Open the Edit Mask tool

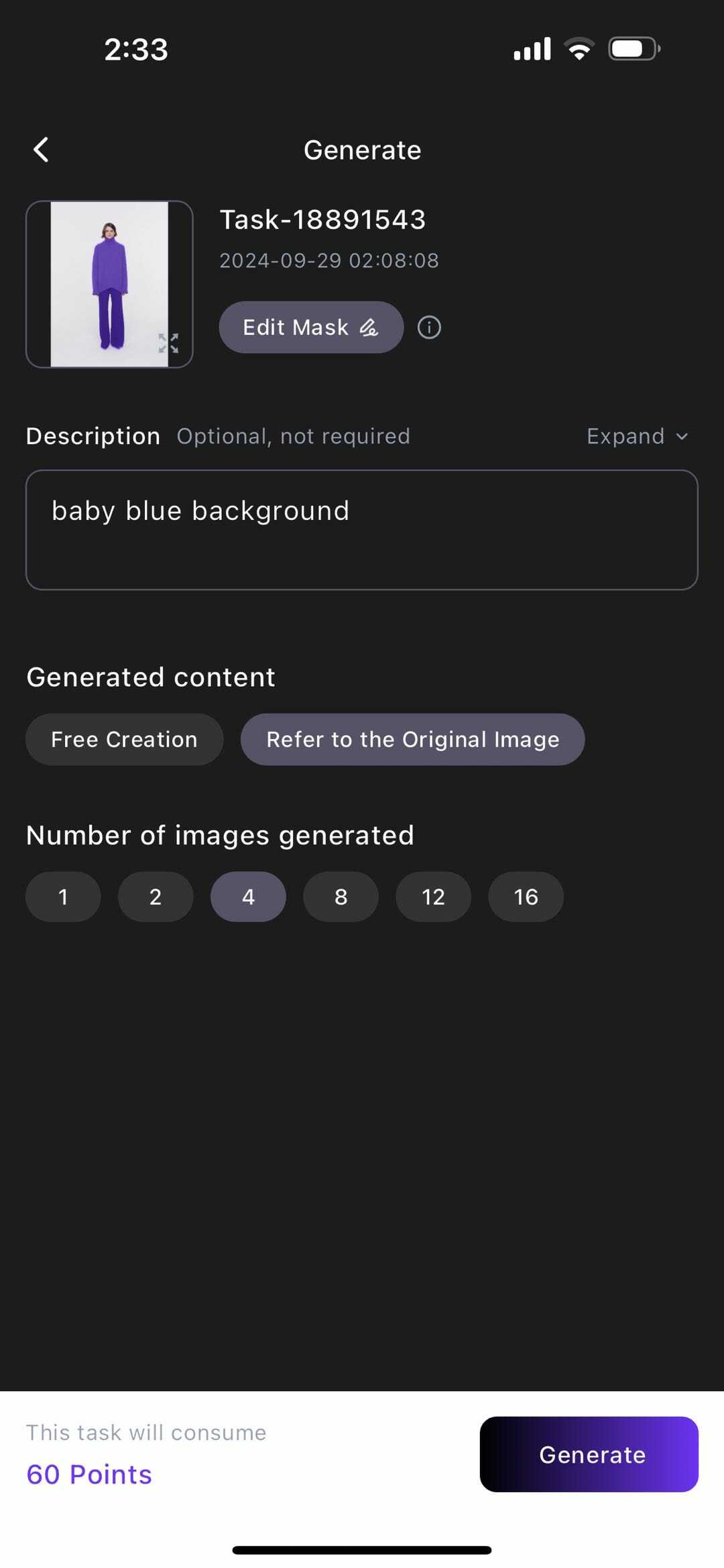tap(311, 328)
